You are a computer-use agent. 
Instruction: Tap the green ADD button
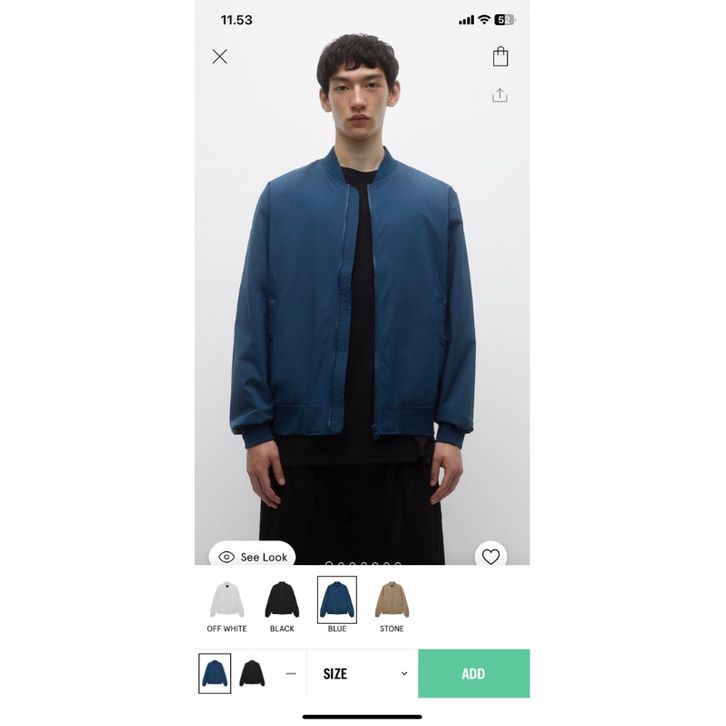click(x=473, y=674)
